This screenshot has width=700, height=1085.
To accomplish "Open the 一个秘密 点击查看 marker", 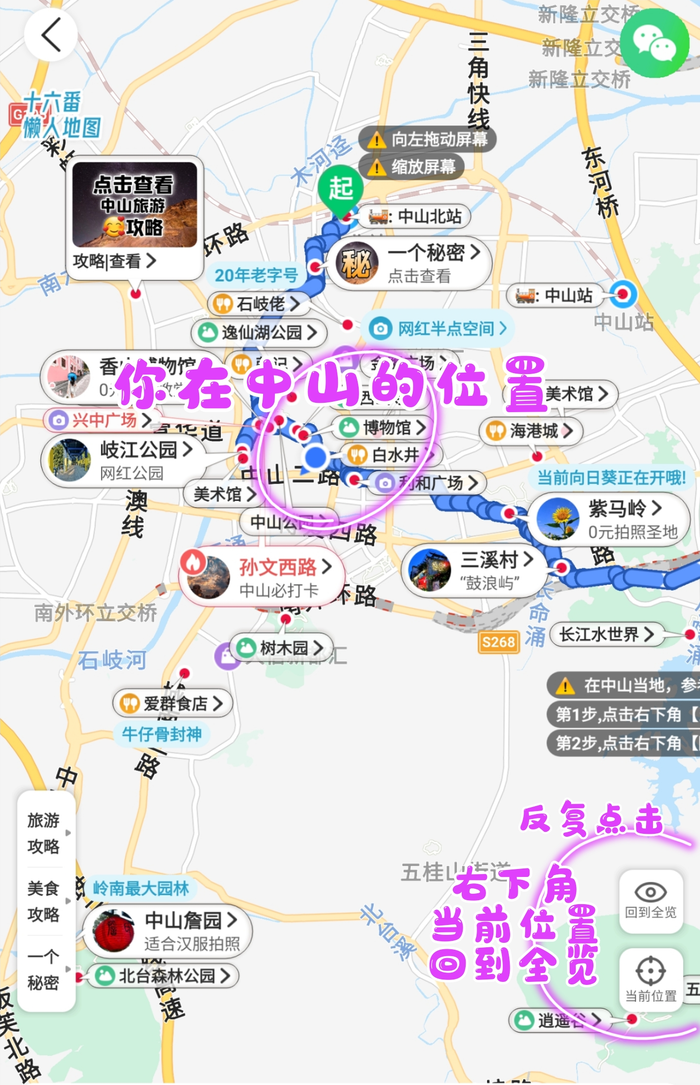I will click(410, 264).
